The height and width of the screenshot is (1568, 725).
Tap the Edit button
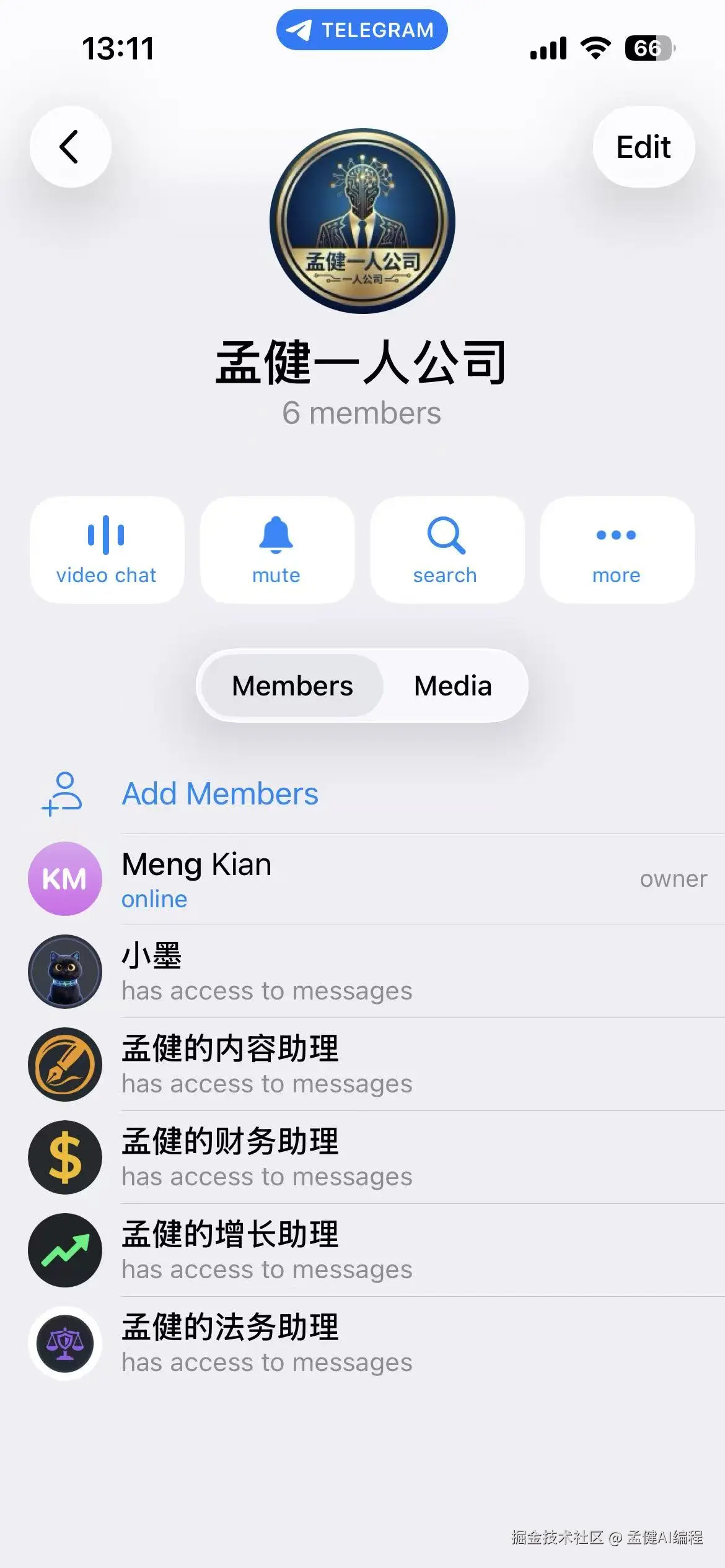(643, 147)
